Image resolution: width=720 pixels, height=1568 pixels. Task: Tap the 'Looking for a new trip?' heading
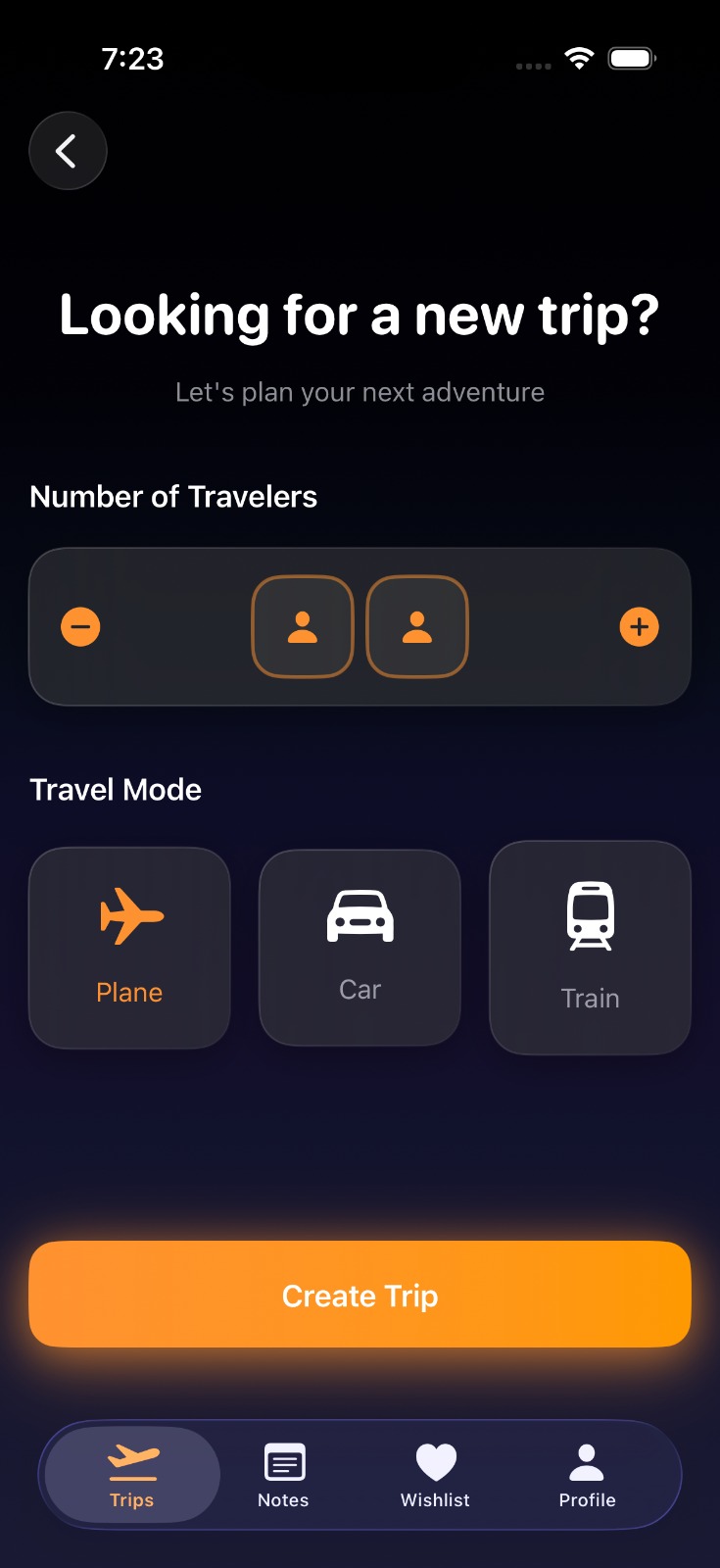(x=360, y=315)
